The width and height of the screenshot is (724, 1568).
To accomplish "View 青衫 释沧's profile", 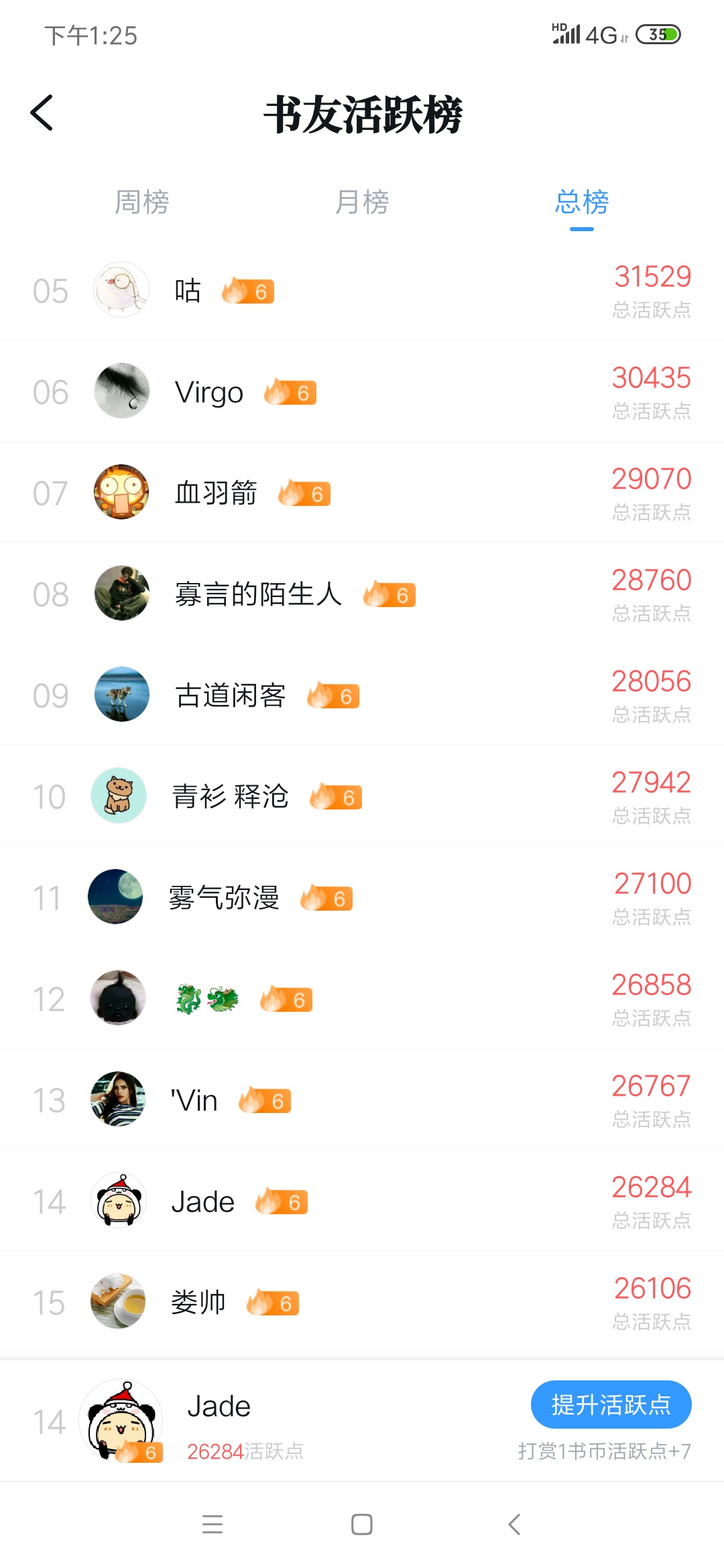I will click(x=362, y=797).
